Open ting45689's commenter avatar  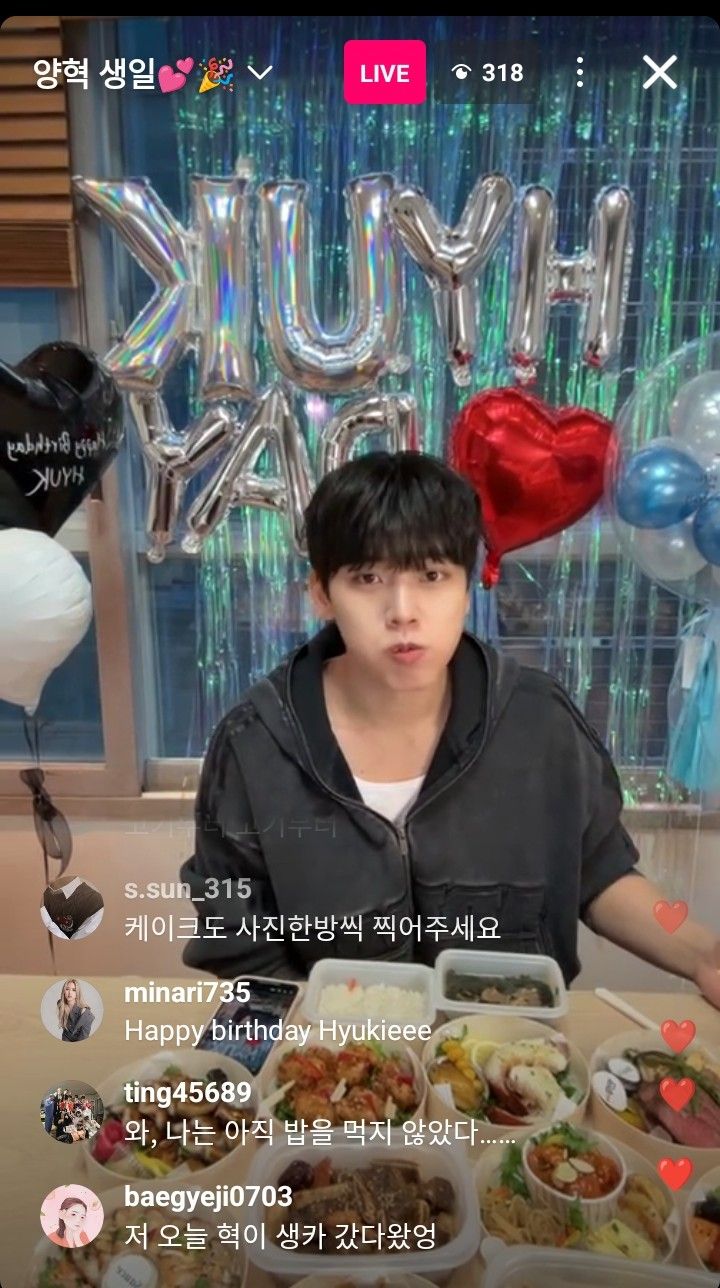tap(72, 1112)
